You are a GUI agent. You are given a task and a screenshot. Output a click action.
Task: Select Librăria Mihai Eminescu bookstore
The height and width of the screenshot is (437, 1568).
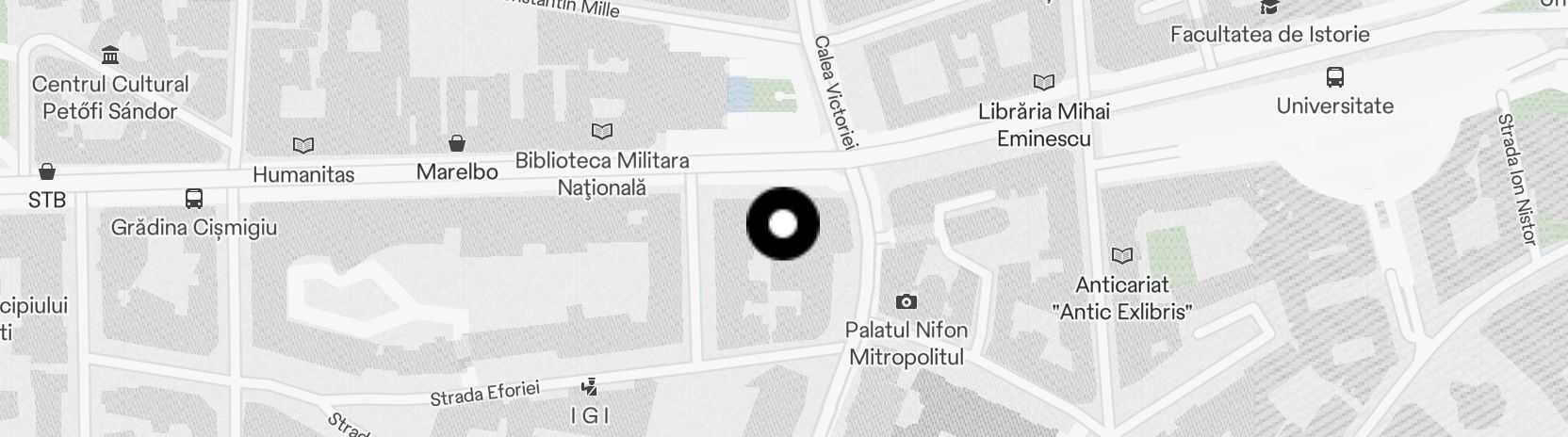(1044, 83)
